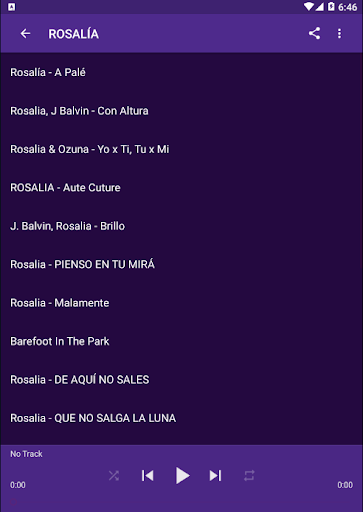Open the overflow menu
Viewport: 363px width, 512px height.
(x=339, y=33)
